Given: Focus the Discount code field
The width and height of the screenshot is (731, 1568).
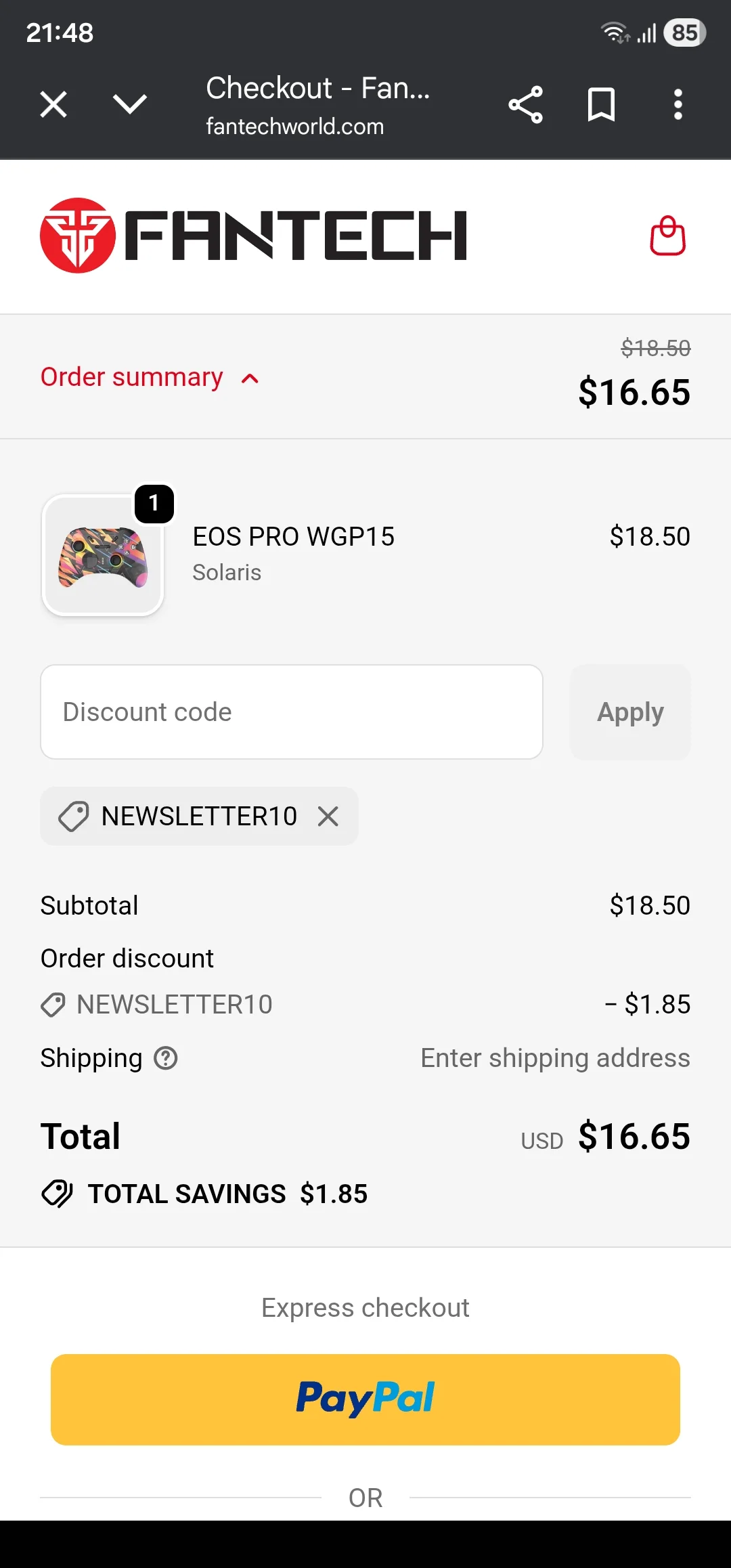Looking at the screenshot, I should tap(291, 712).
